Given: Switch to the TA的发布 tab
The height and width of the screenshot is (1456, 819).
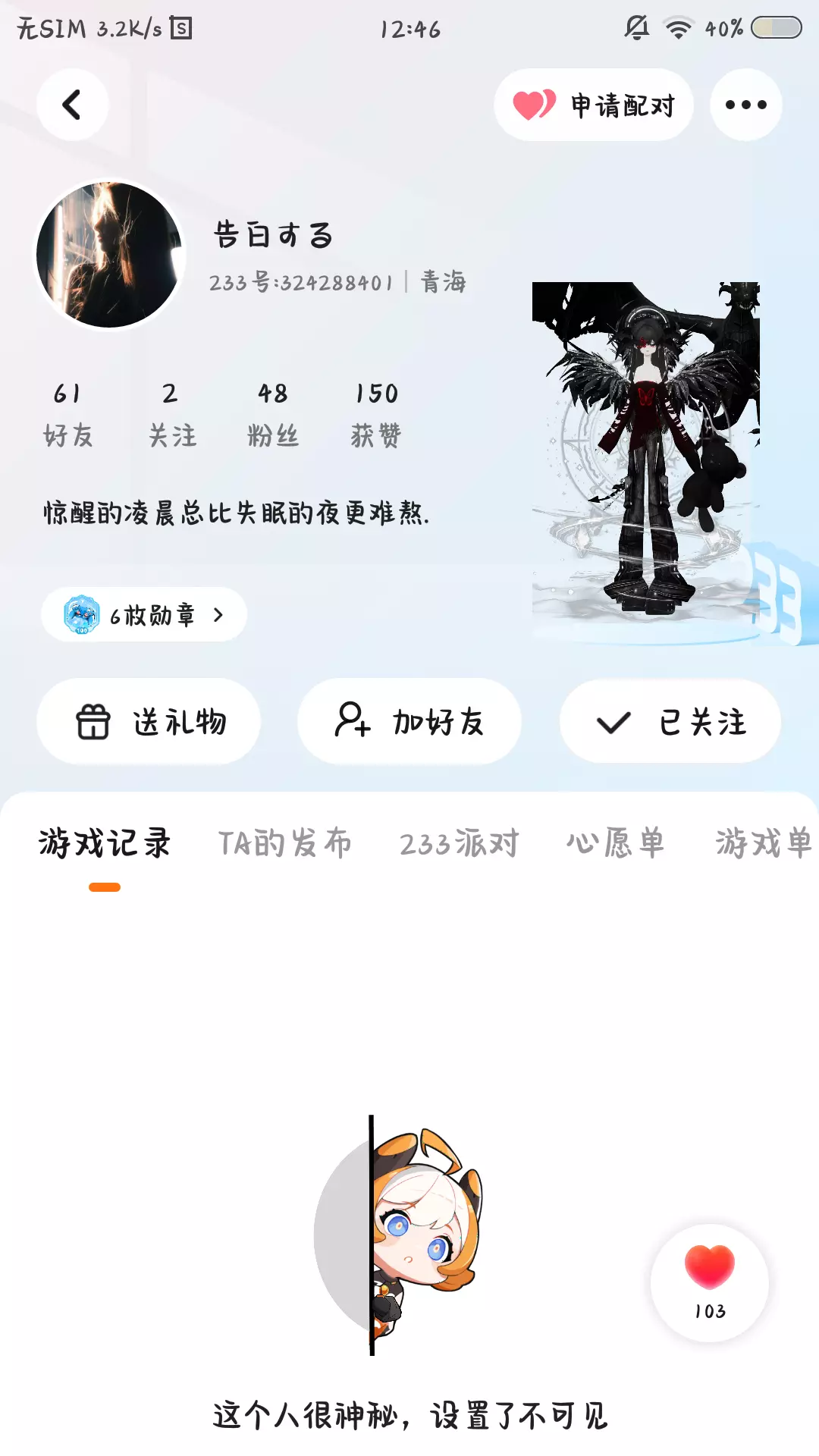Looking at the screenshot, I should (285, 843).
